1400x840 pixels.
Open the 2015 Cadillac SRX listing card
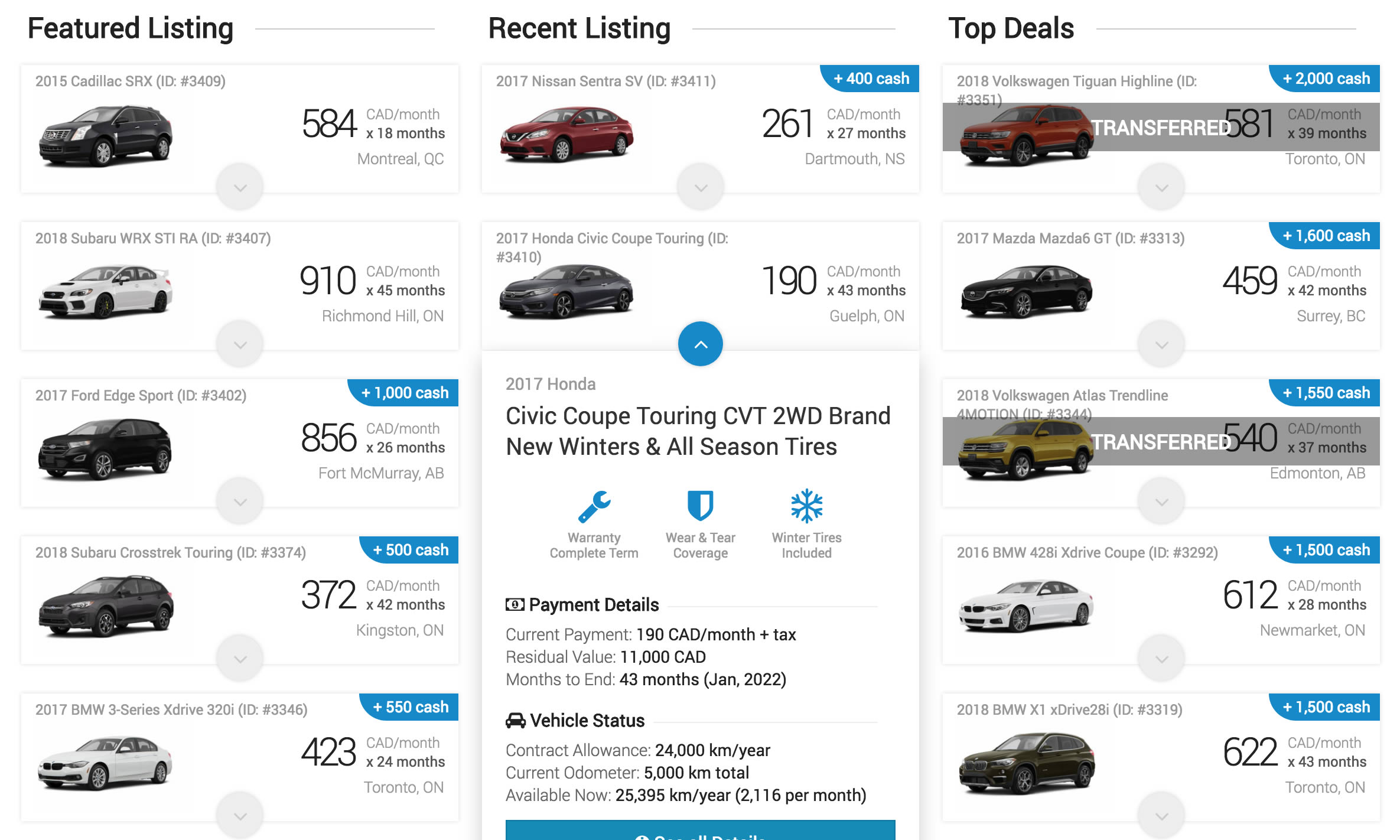coord(130,81)
